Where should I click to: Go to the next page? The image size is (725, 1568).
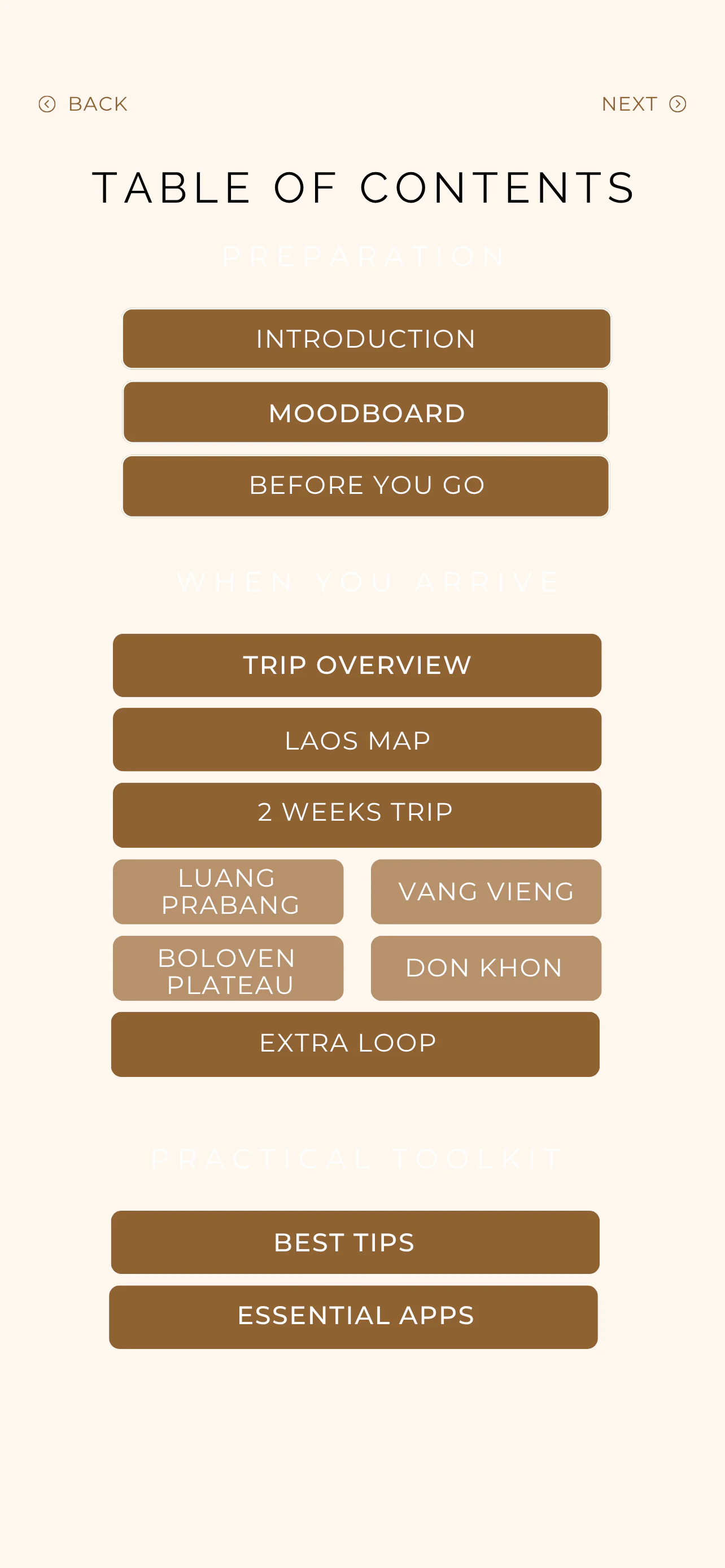click(x=644, y=104)
